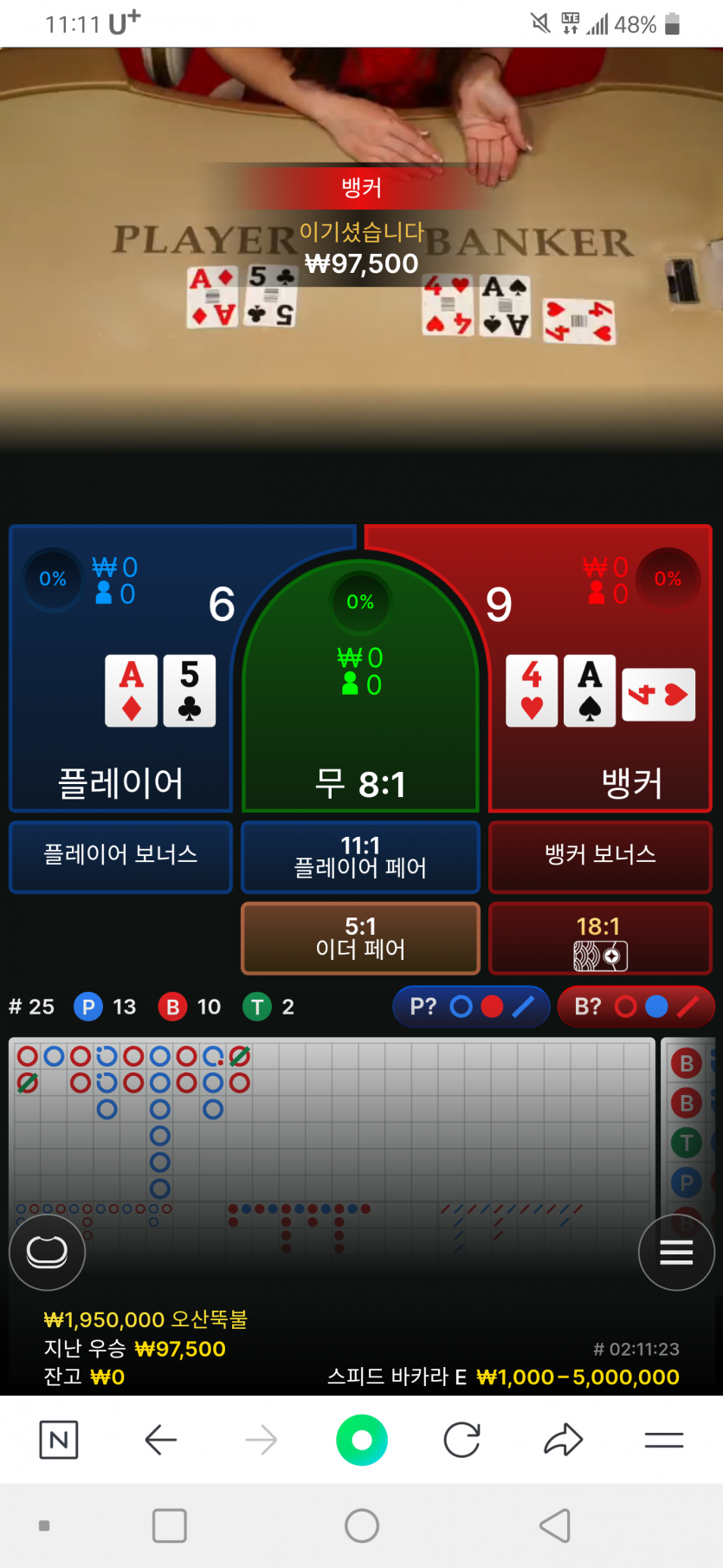Viewport: 723px width, 1568px height.
Task: Reload the current page
Action: [x=462, y=1440]
